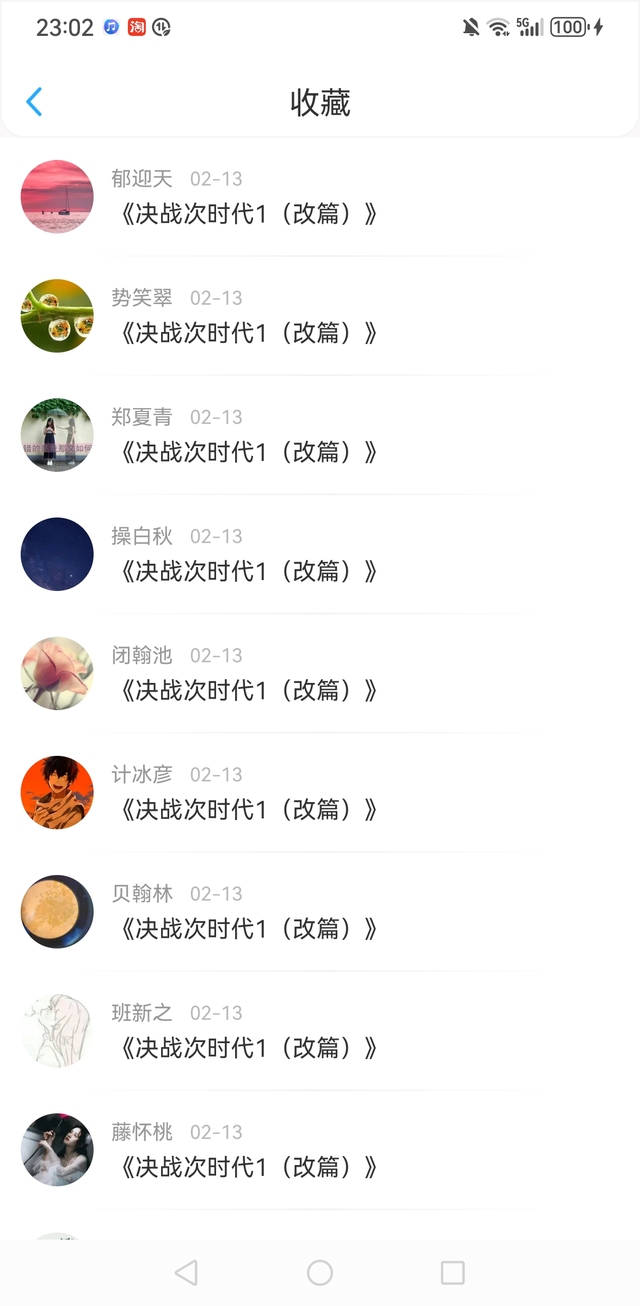This screenshot has width=640, height=1306.
Task: Go back from the 收藏 page
Action: 34,102
